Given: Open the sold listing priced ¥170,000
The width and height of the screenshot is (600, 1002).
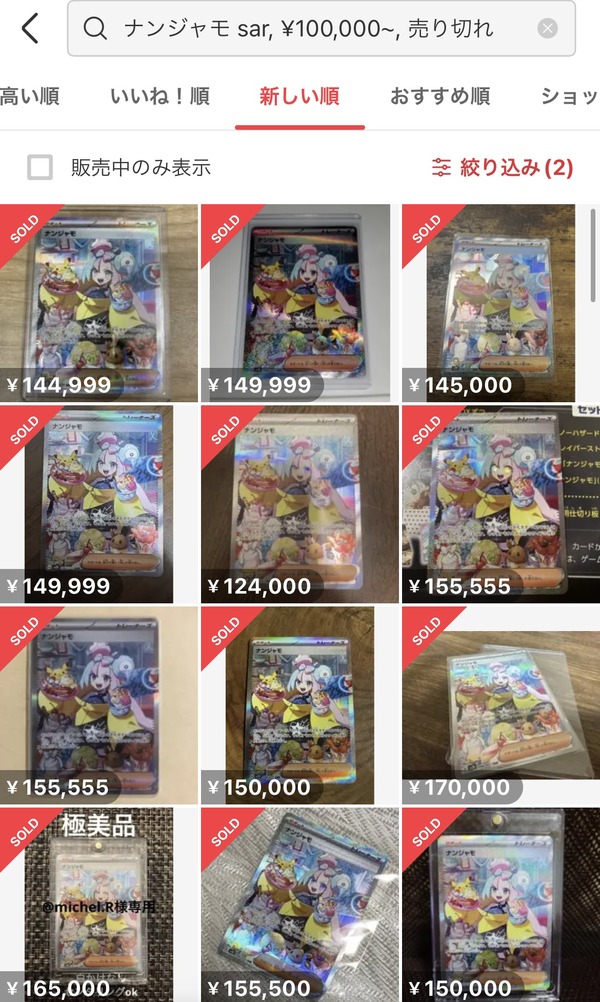Looking at the screenshot, I should 501,705.
